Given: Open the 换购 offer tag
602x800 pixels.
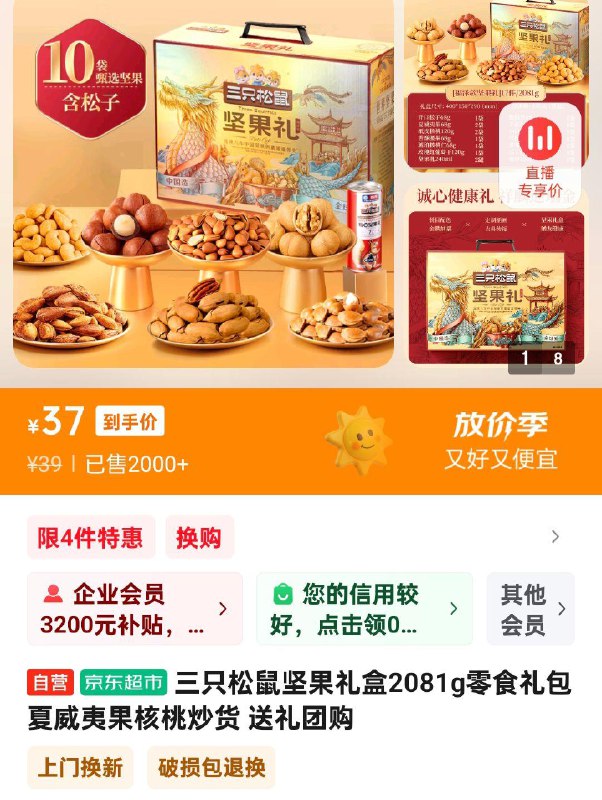Looking at the screenshot, I should 199,537.
